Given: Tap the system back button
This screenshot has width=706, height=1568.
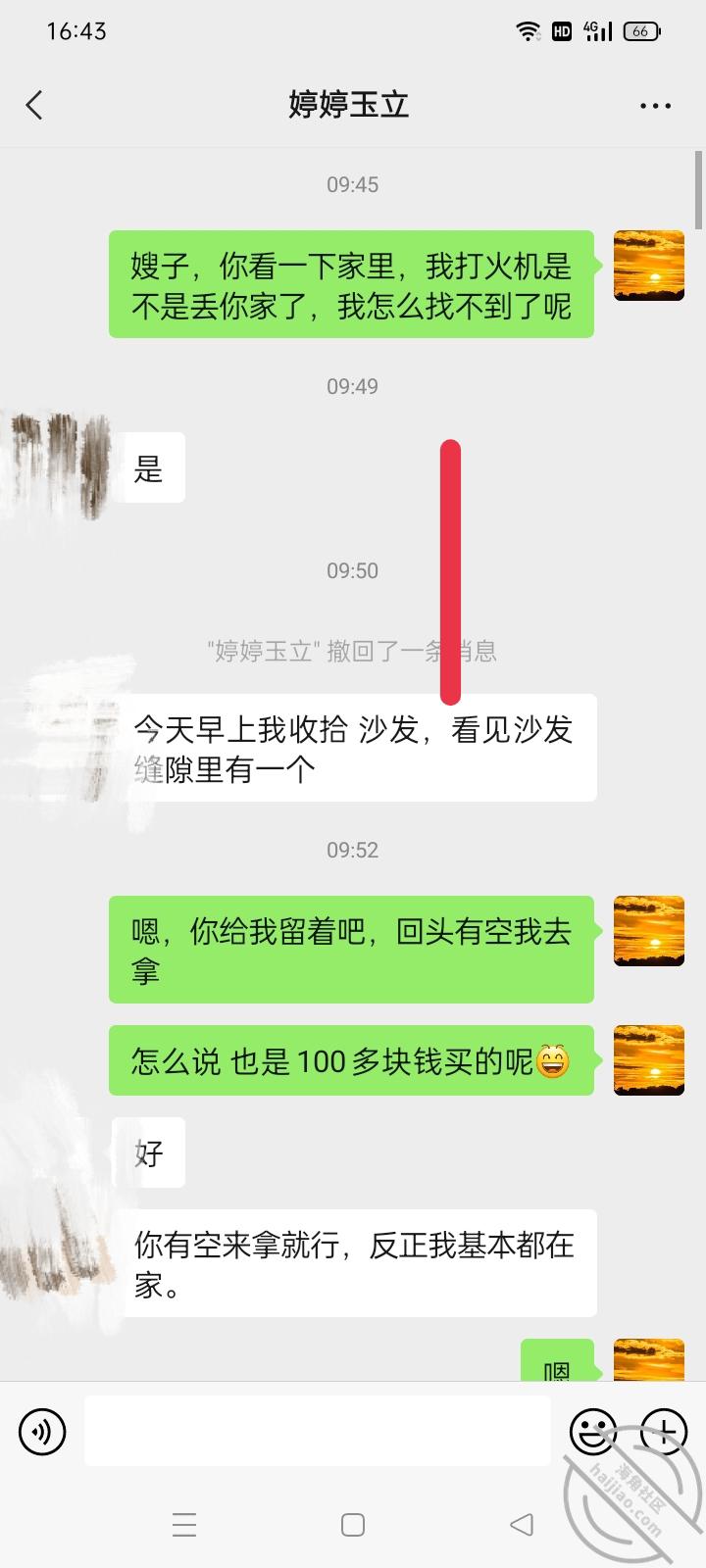Looking at the screenshot, I should pyautogui.click(x=522, y=1525).
